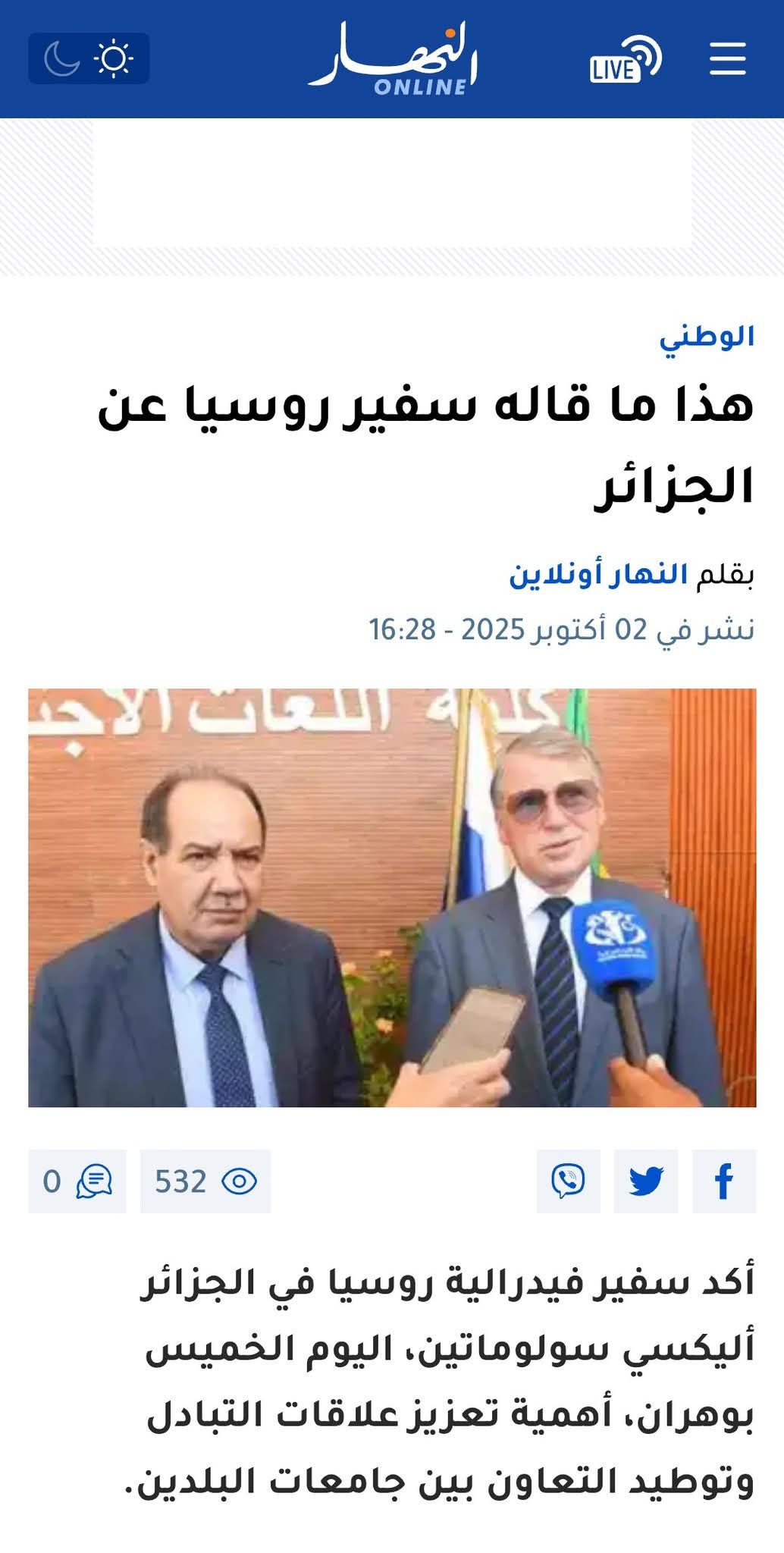The image size is (784, 1553).
Task: Share the article on Twitter
Action: [645, 1181]
